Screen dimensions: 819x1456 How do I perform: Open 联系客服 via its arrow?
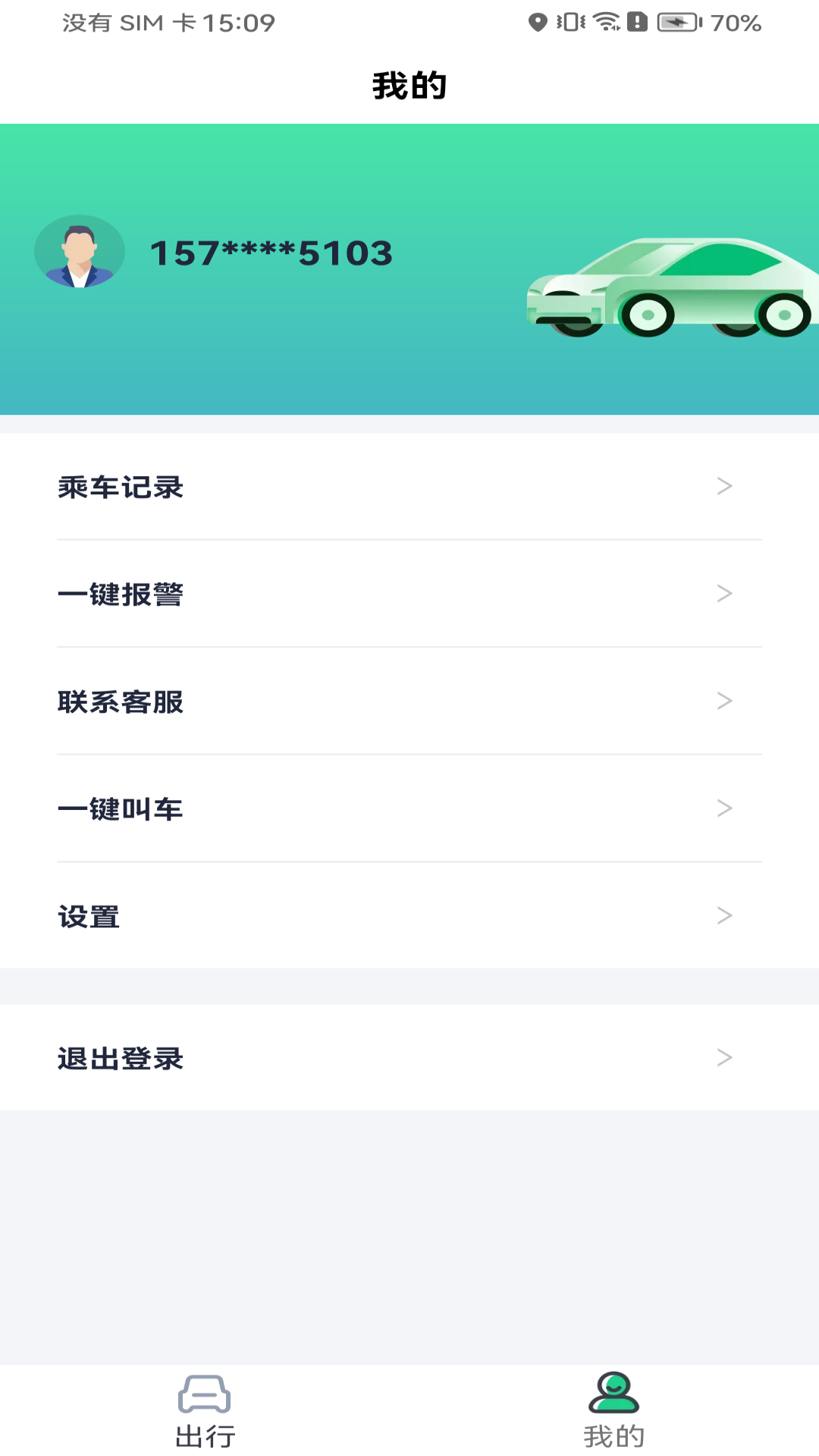724,701
